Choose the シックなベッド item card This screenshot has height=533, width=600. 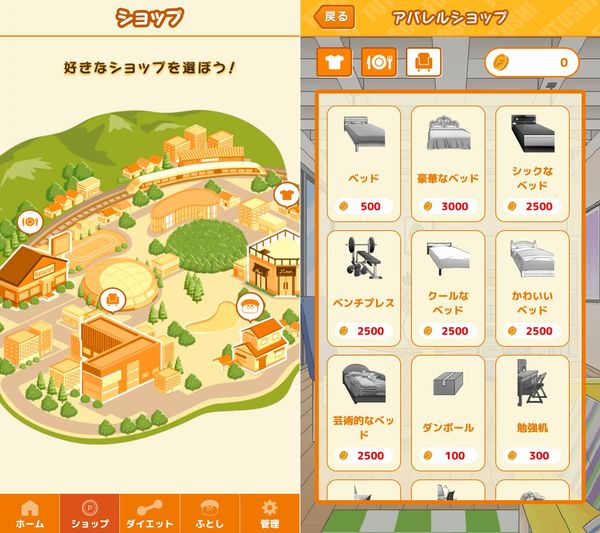(532, 164)
